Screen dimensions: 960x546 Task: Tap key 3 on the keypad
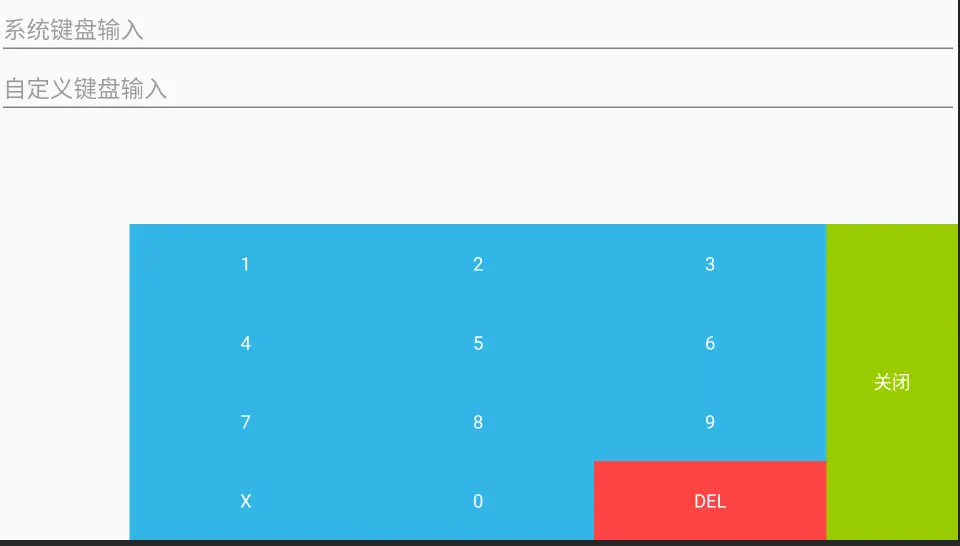(x=710, y=264)
